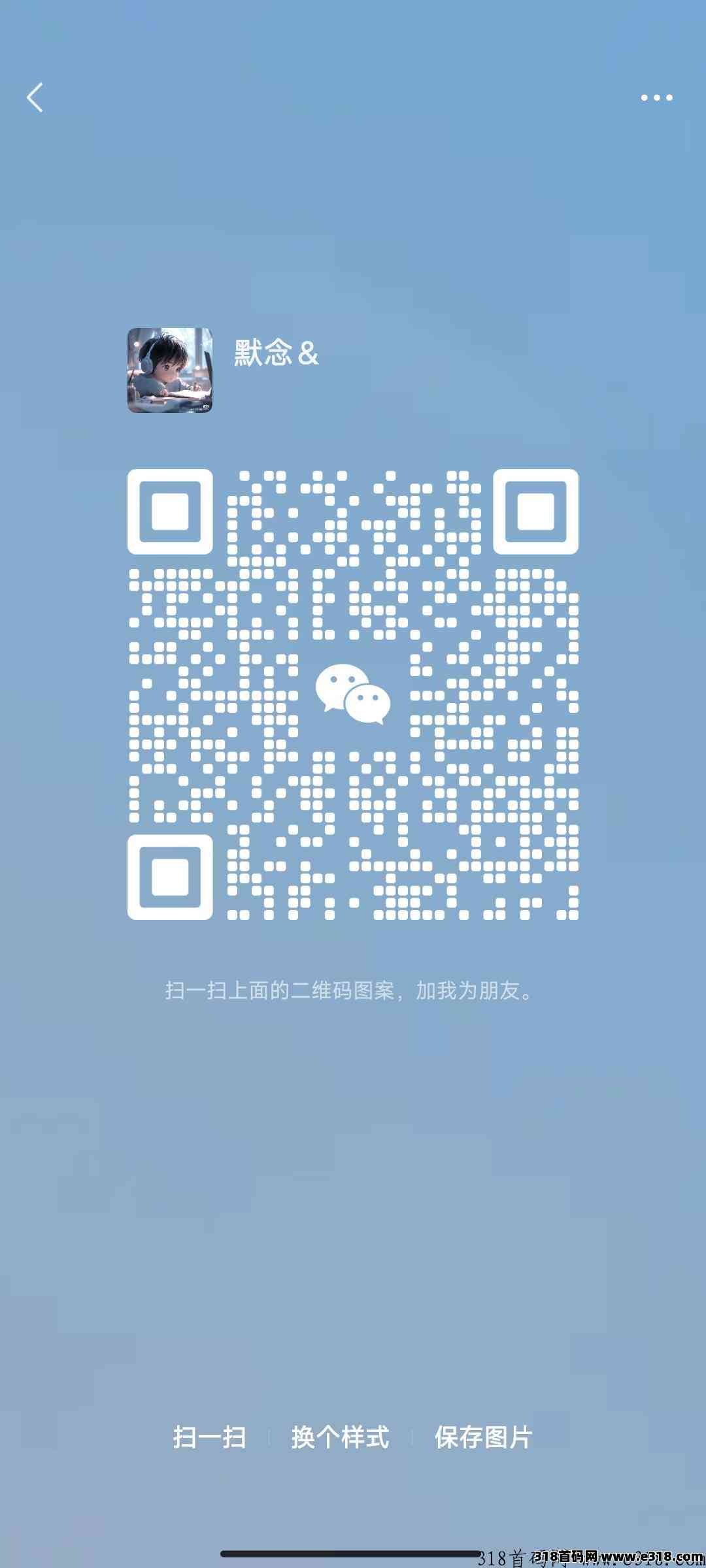This screenshot has height=1568, width=706.
Task: Select 换个样式 to change style
Action: click(340, 1437)
